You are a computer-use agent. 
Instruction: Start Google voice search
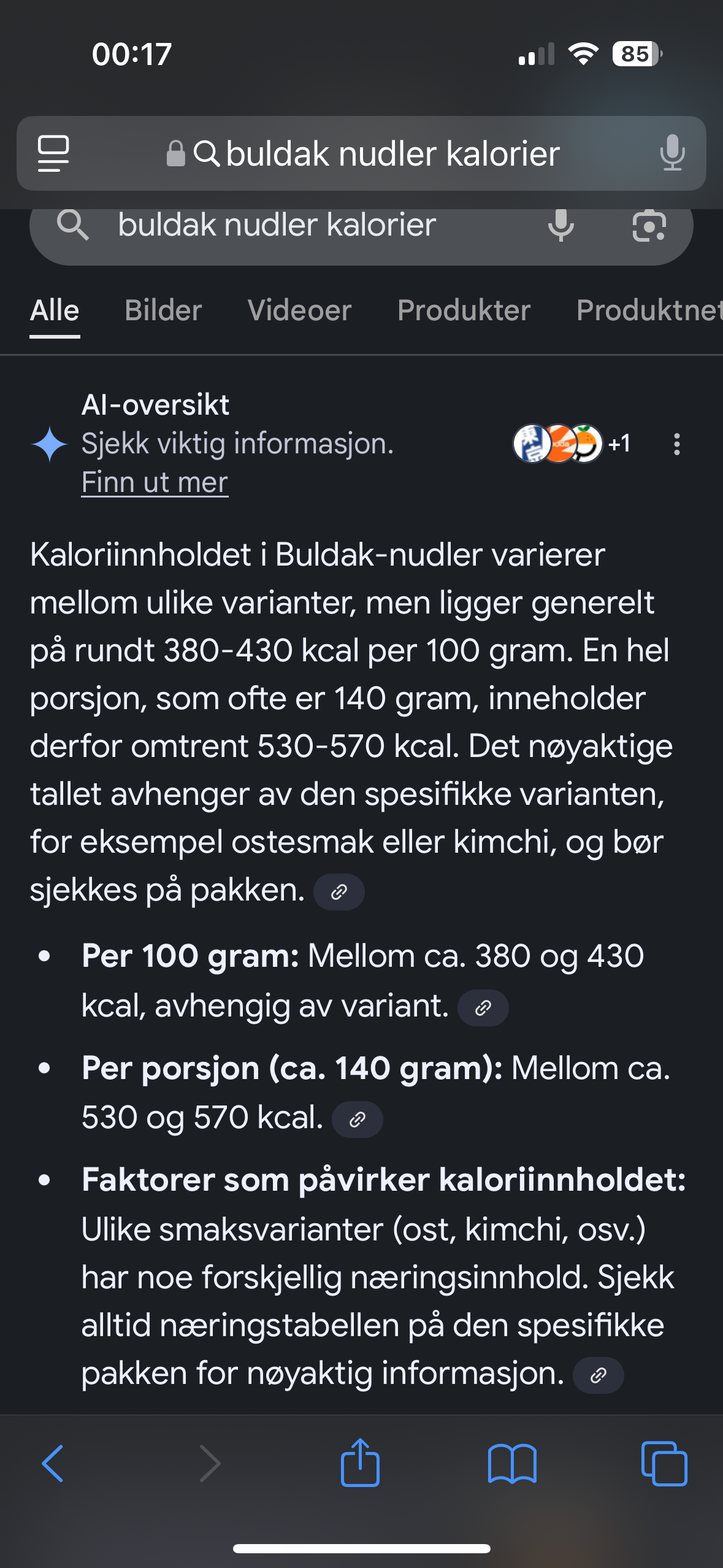point(560,226)
